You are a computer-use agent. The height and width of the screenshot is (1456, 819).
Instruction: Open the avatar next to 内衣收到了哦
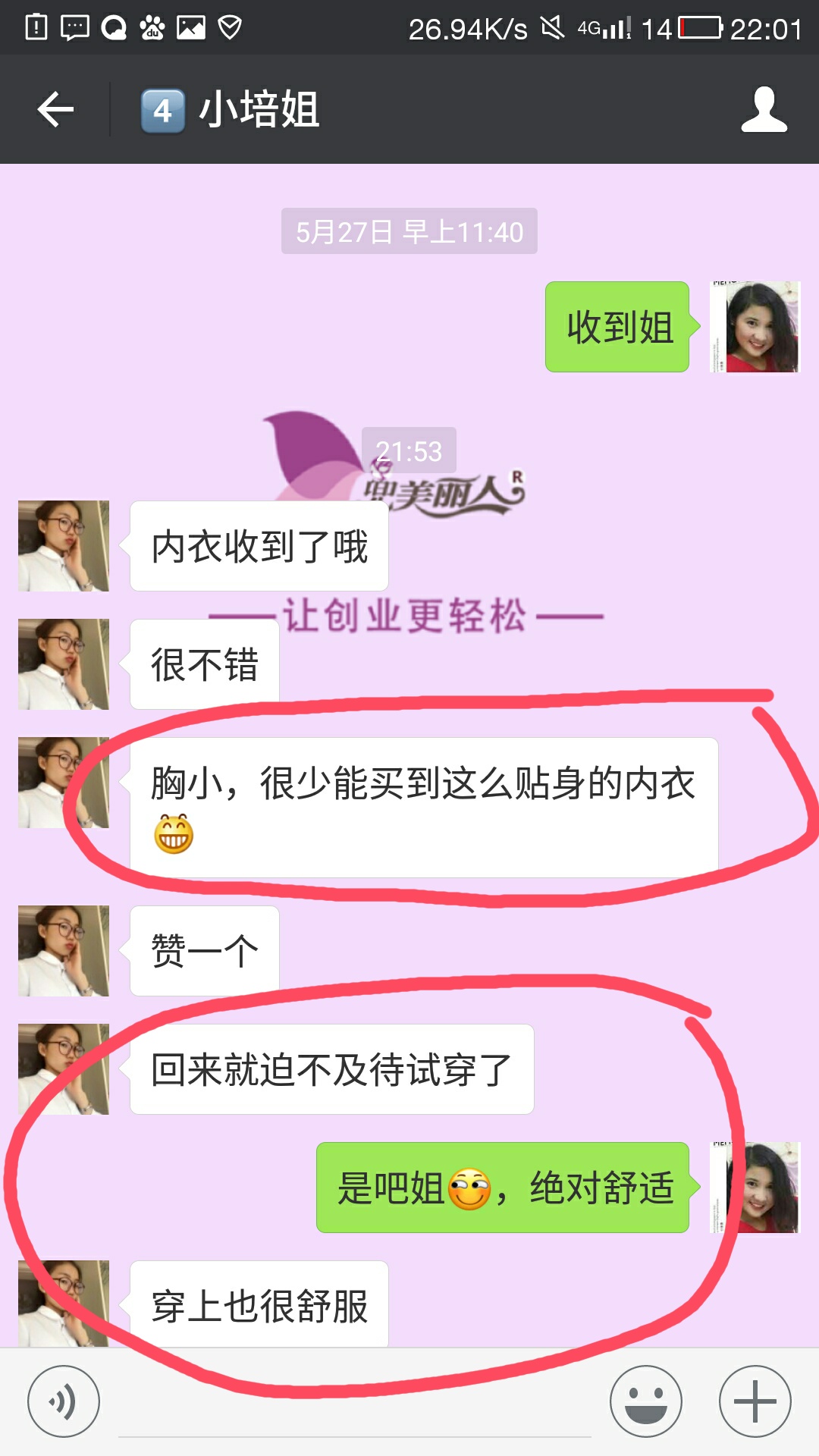[64, 546]
